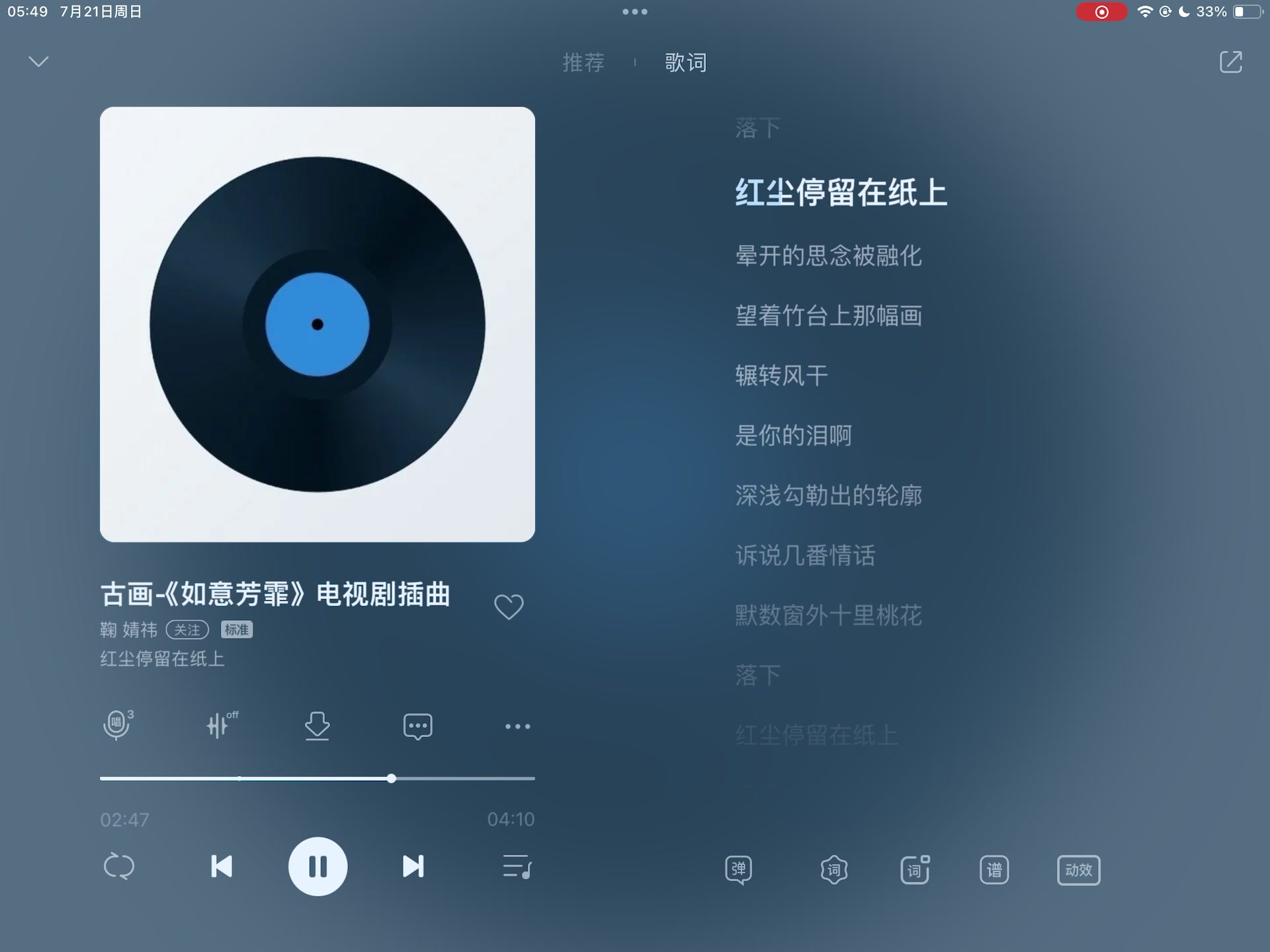Pause the playing song
Screen dimensions: 1270x952
[x=317, y=866]
